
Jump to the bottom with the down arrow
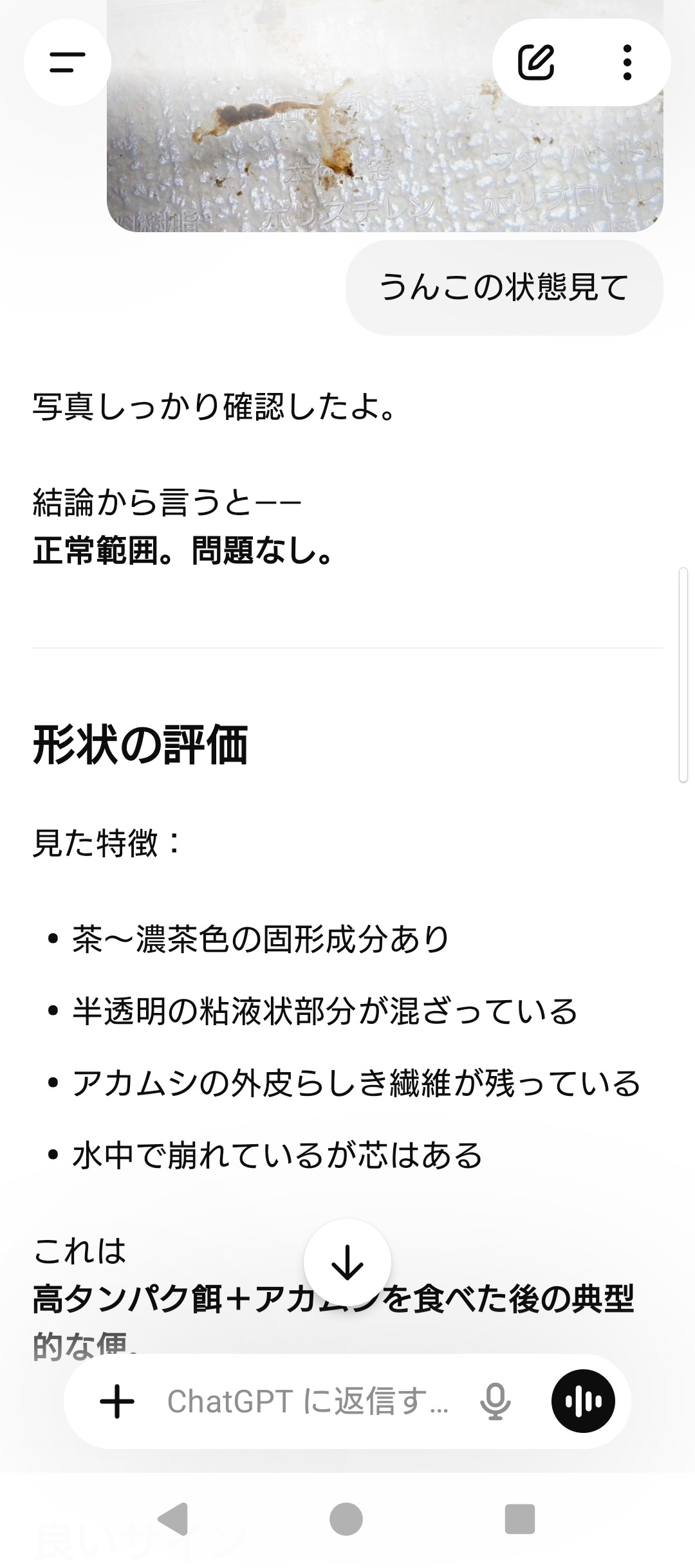(x=347, y=1263)
